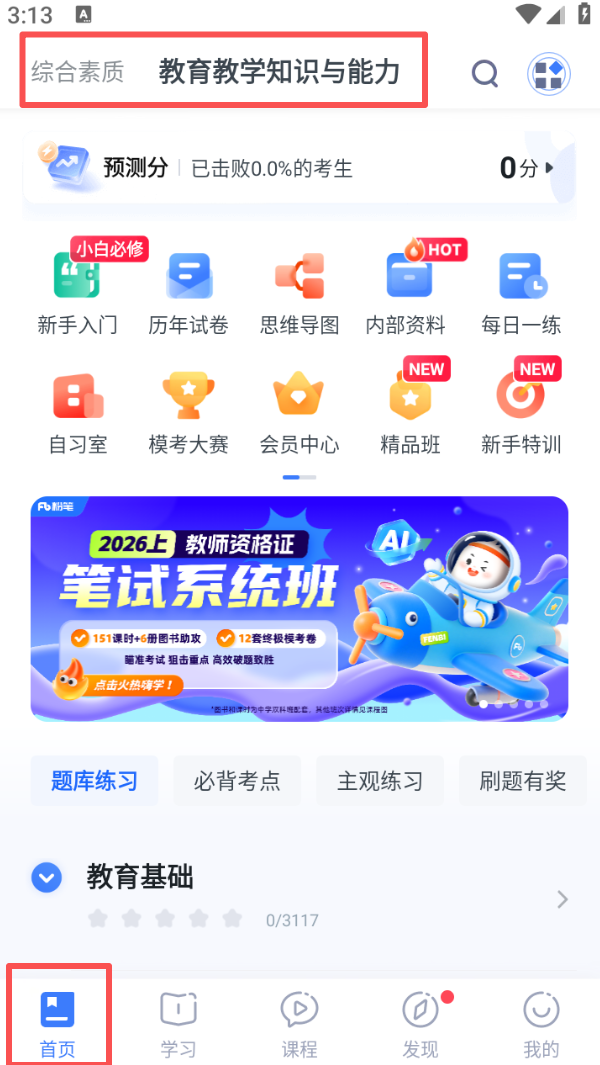Select the 必背考点 tab
Viewport: 600px width, 1065px height.
click(237, 781)
